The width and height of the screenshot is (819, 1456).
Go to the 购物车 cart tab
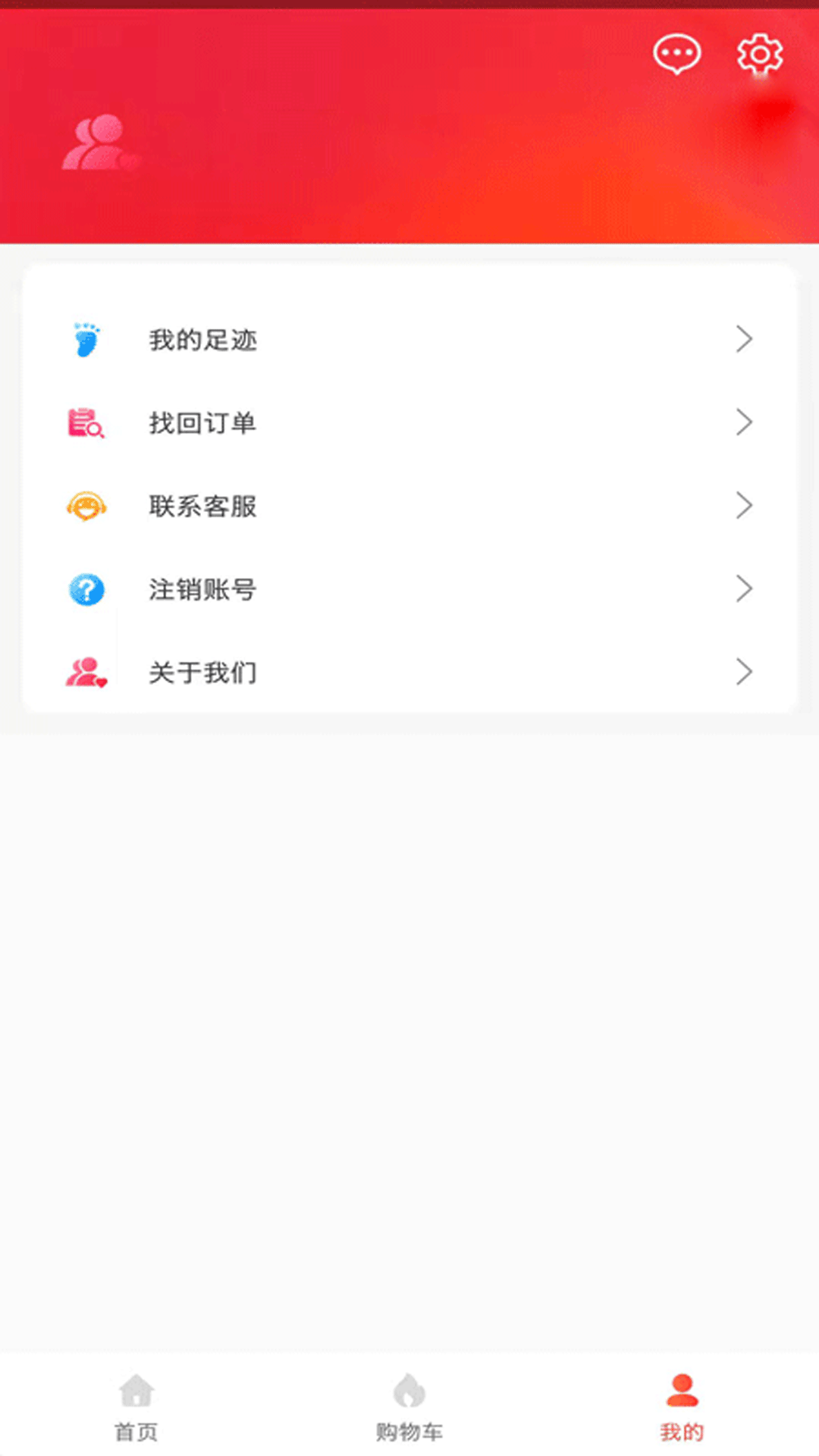tap(409, 1407)
